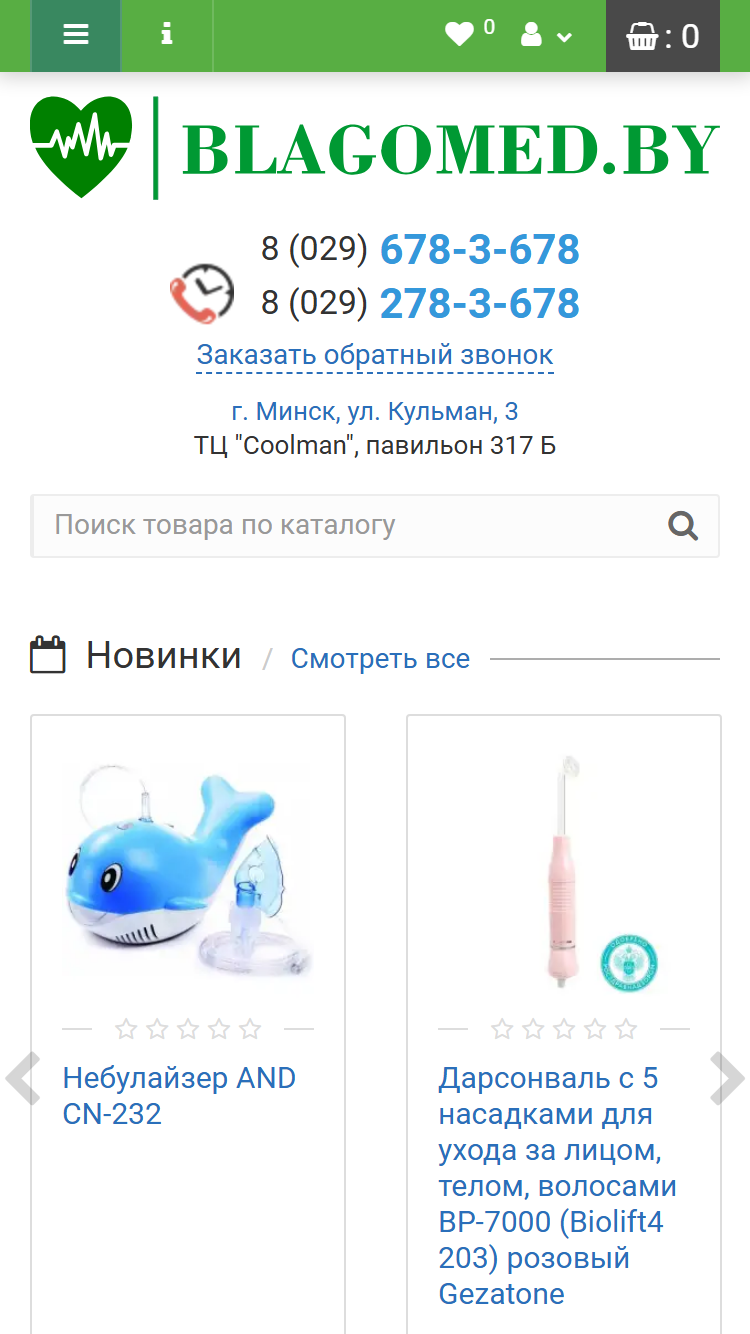Show next products in carousel
This screenshot has height=1334, width=750.
(728, 1078)
